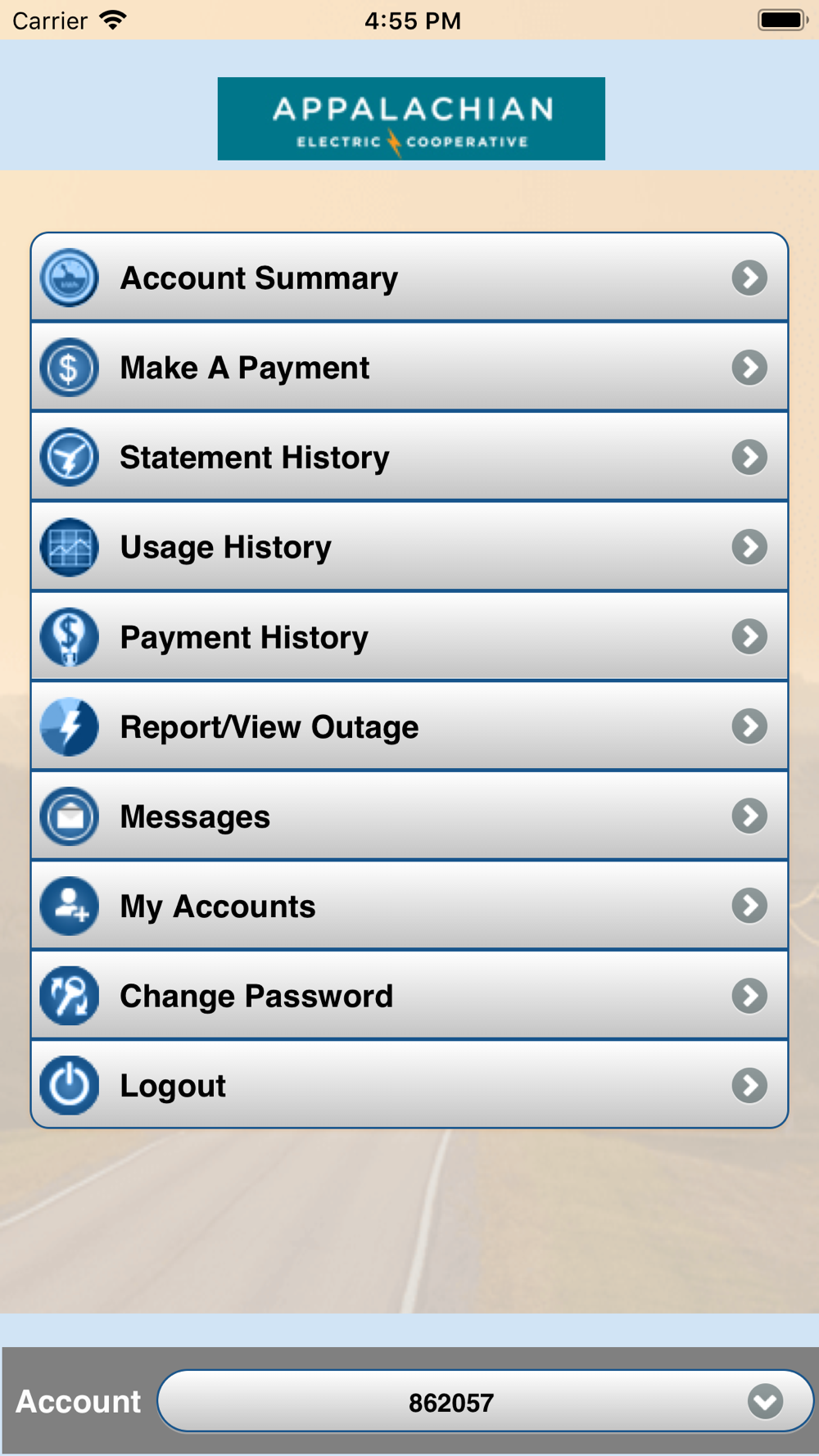Open Account Summary
This screenshot has height=1456, width=819.
(x=409, y=278)
